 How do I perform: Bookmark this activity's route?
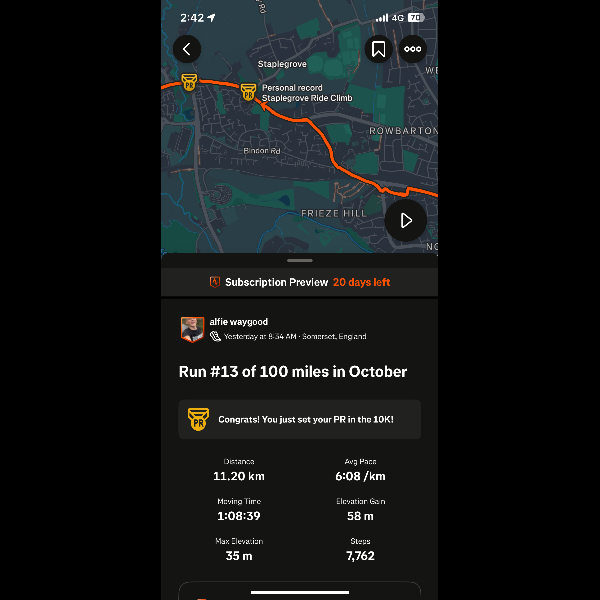point(378,49)
